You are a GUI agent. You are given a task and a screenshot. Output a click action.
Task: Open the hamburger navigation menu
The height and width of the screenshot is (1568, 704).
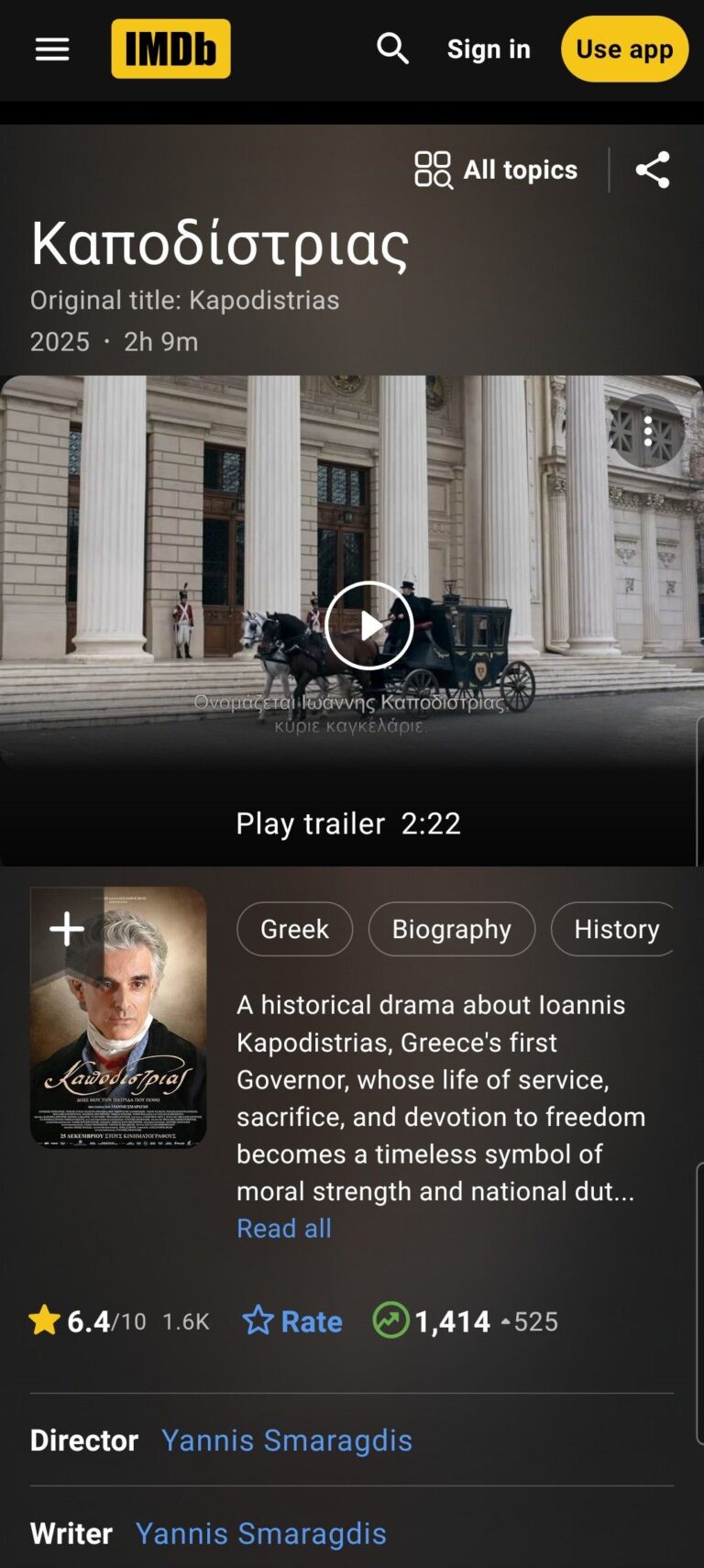click(52, 50)
